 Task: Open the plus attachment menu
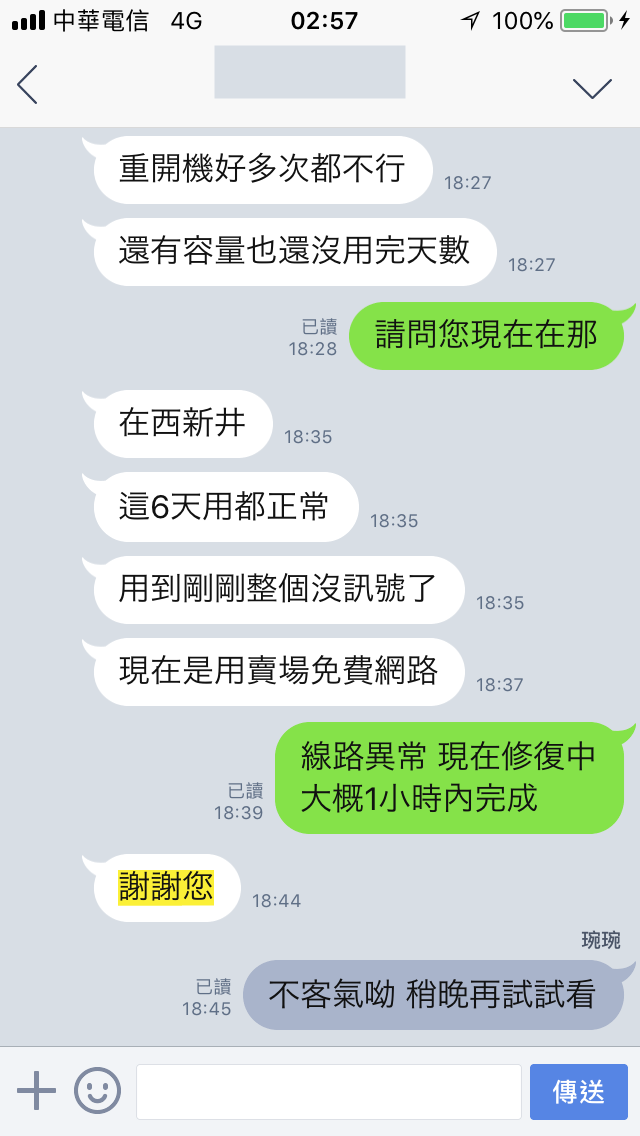pyautogui.click(x=37, y=1090)
